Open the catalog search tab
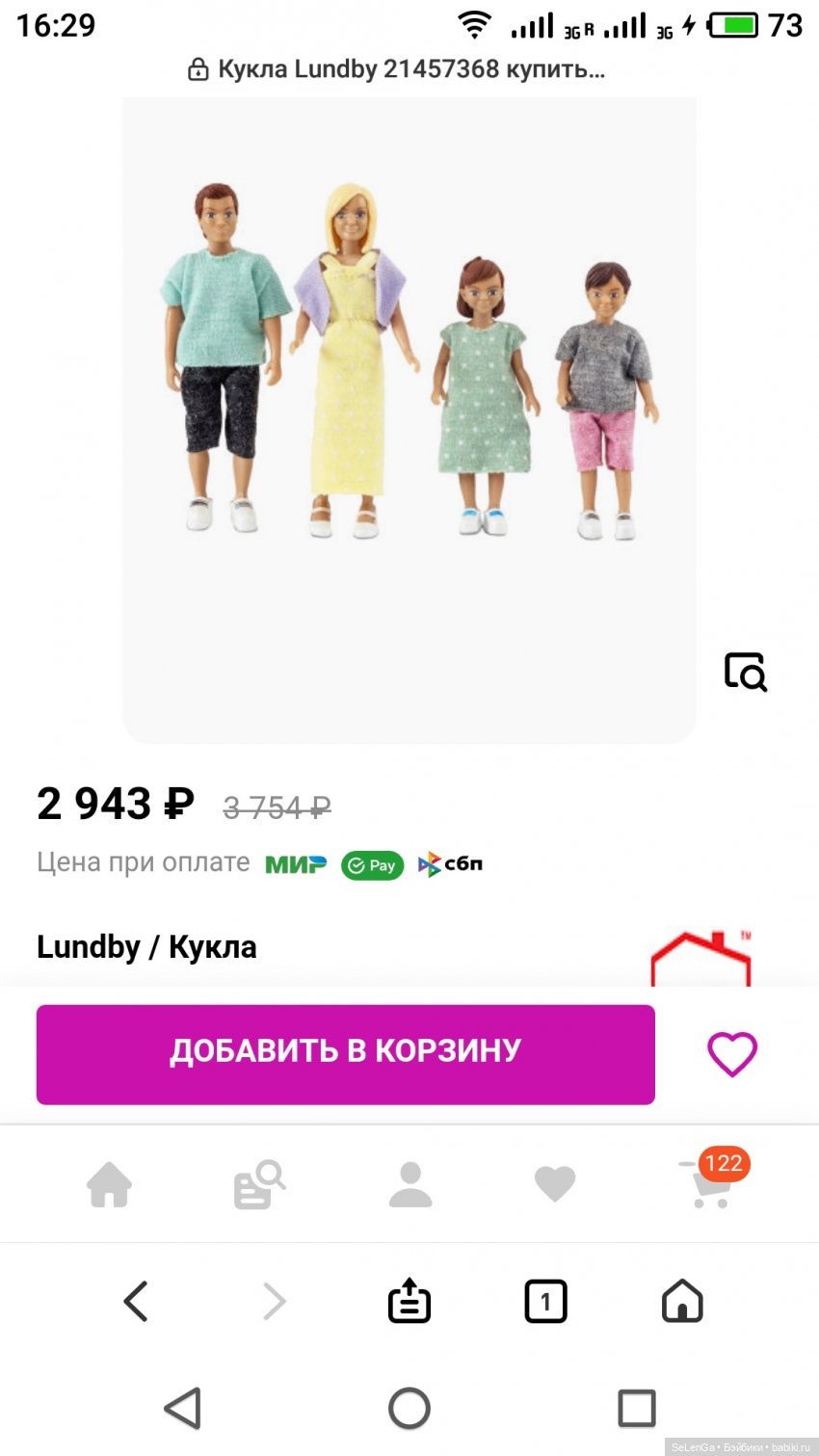Image resolution: width=819 pixels, height=1456 pixels. click(259, 1185)
